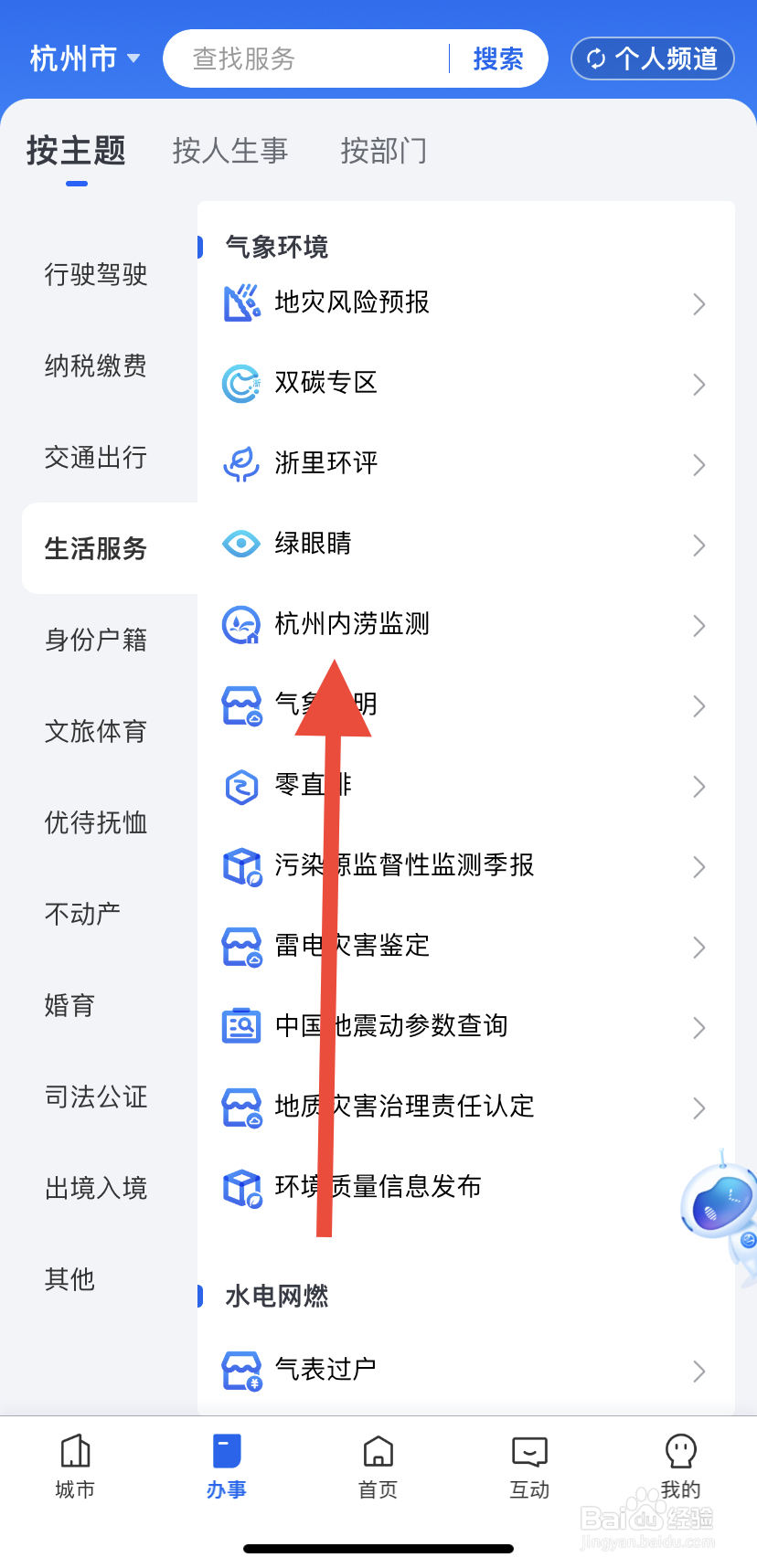The height and width of the screenshot is (1568, 757).
Task: Open the 绿眼睛 eye icon service
Action: pyautogui.click(x=241, y=544)
